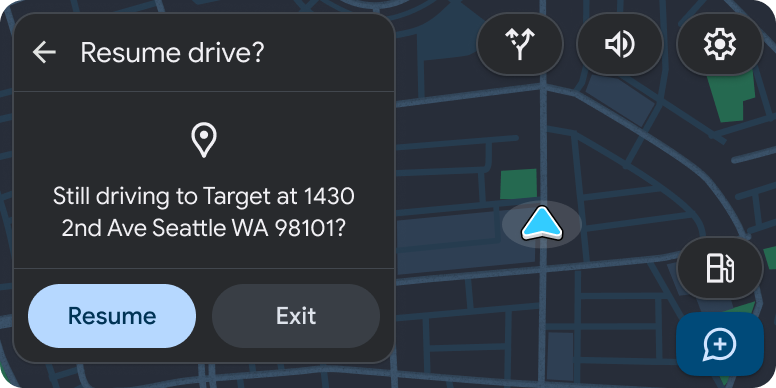
Task: Add a report with the plus bubble
Action: pyautogui.click(x=720, y=344)
